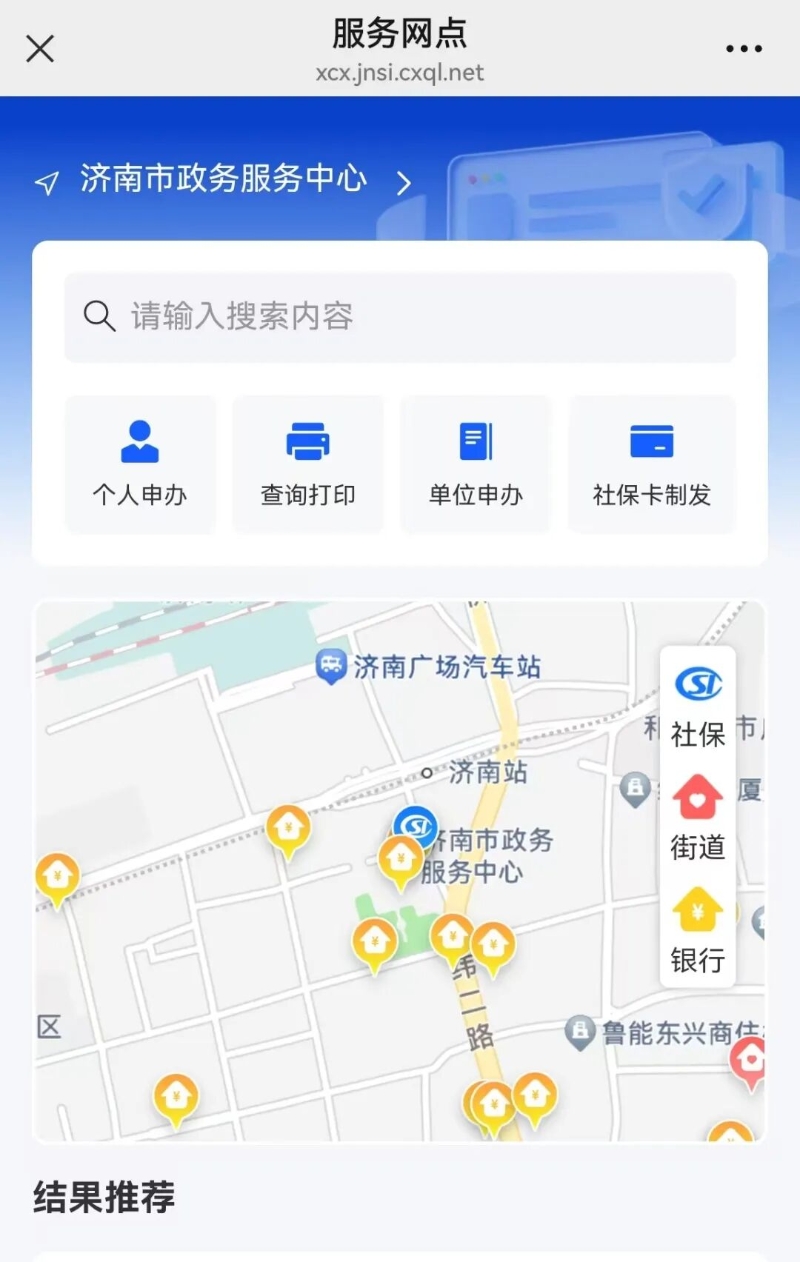Open the 单位申办 category
The image size is (800, 1262).
(476, 464)
